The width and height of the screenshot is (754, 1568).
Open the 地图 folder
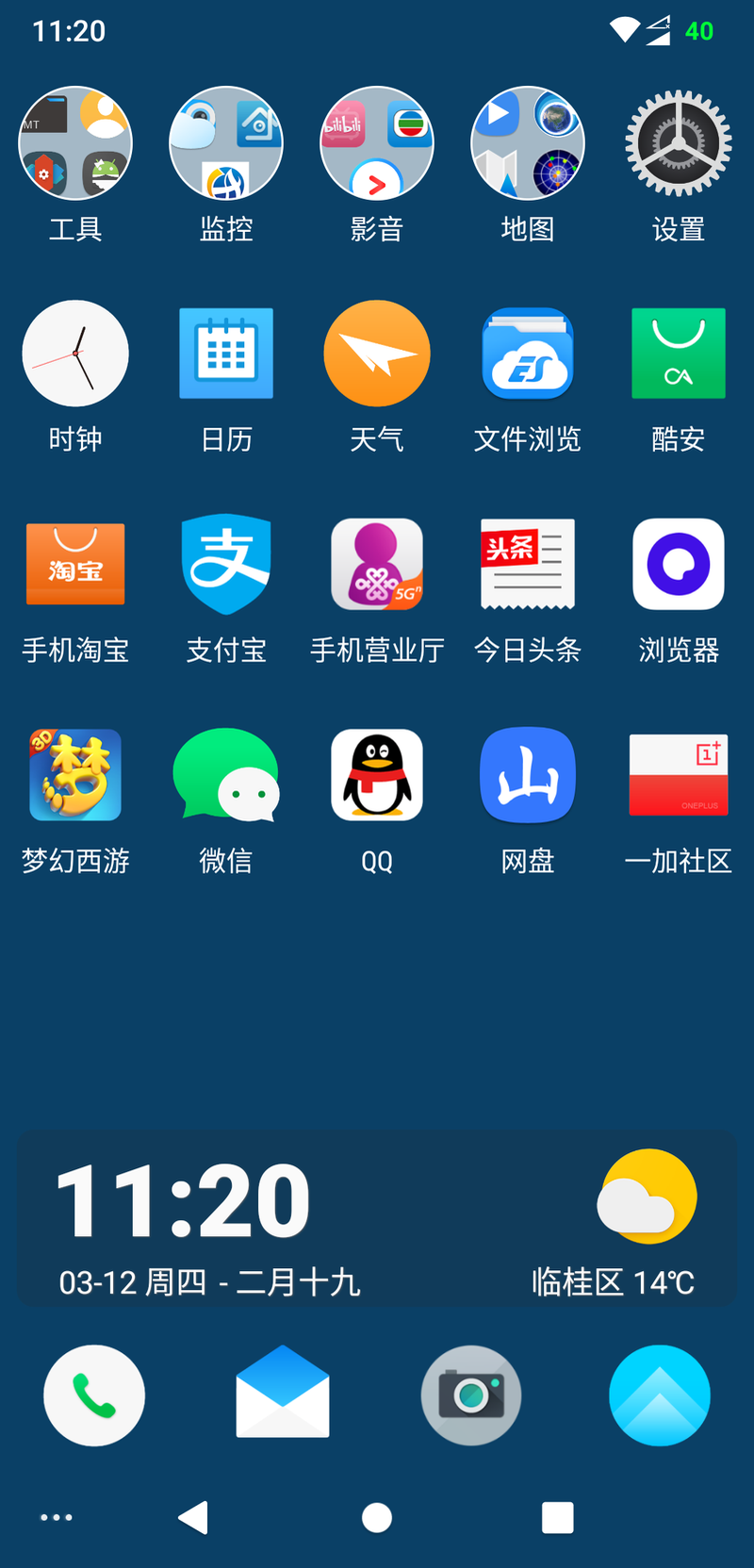point(528,143)
